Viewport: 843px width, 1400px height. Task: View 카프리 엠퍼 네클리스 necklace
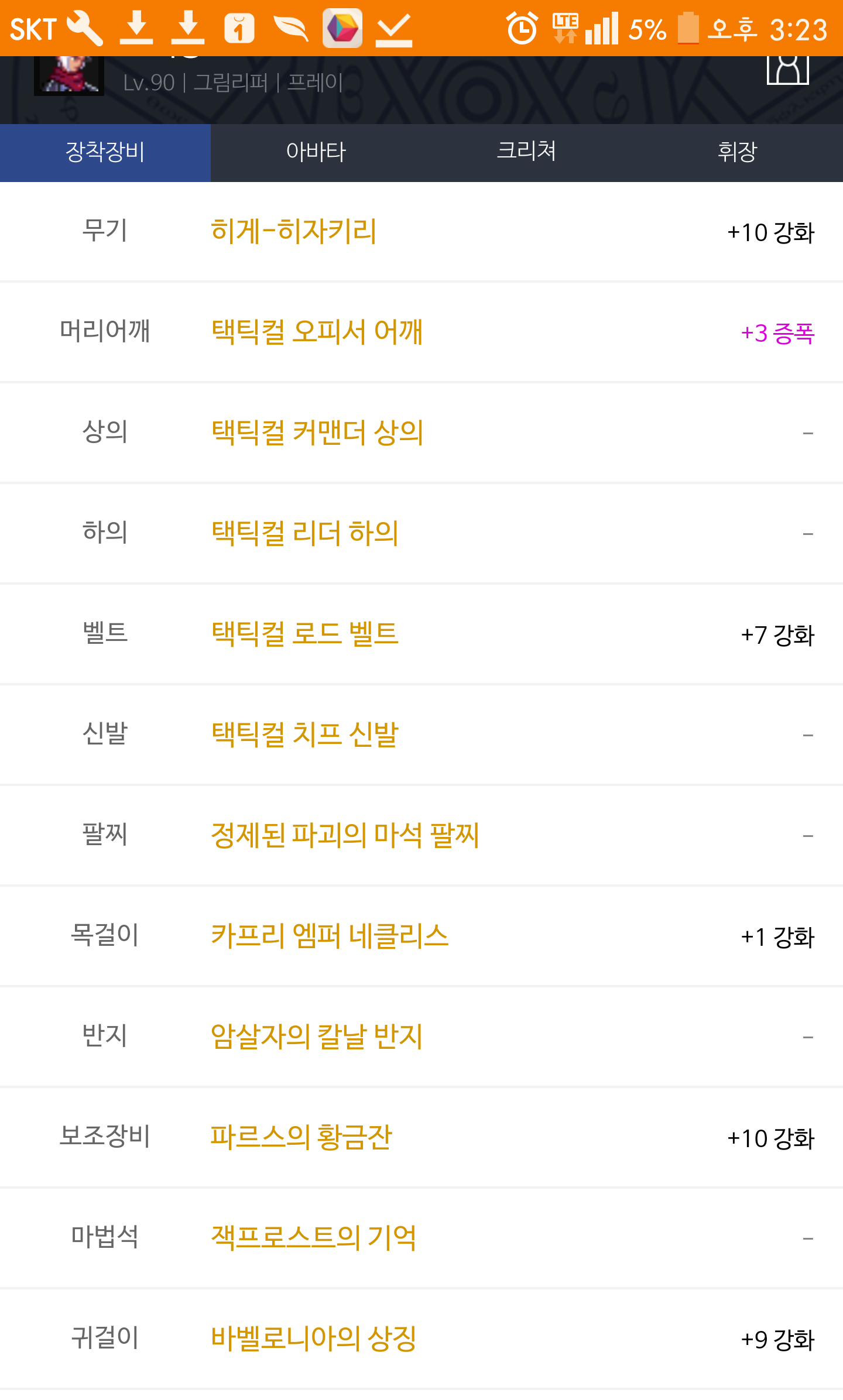coord(330,936)
